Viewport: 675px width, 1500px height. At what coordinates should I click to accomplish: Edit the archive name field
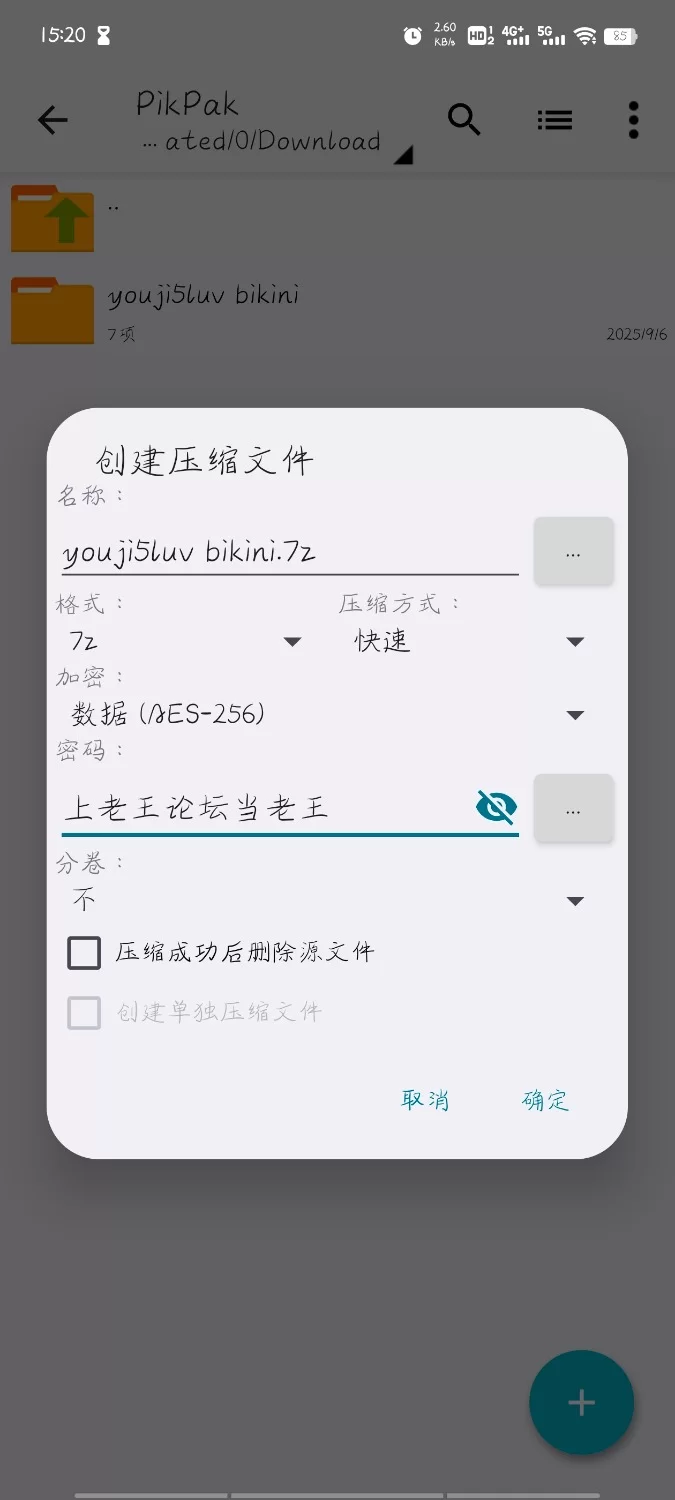[288, 553]
